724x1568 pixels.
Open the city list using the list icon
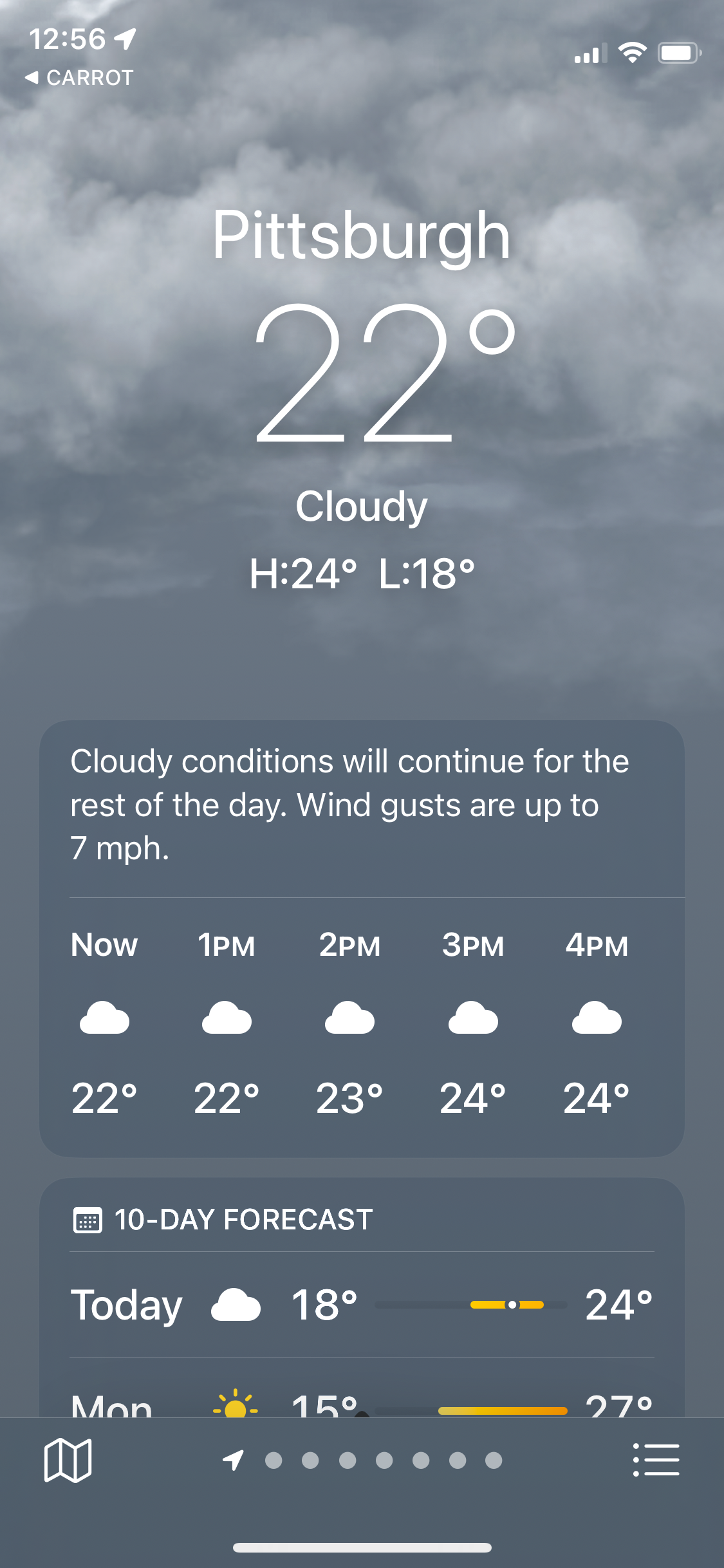pyautogui.click(x=655, y=1459)
